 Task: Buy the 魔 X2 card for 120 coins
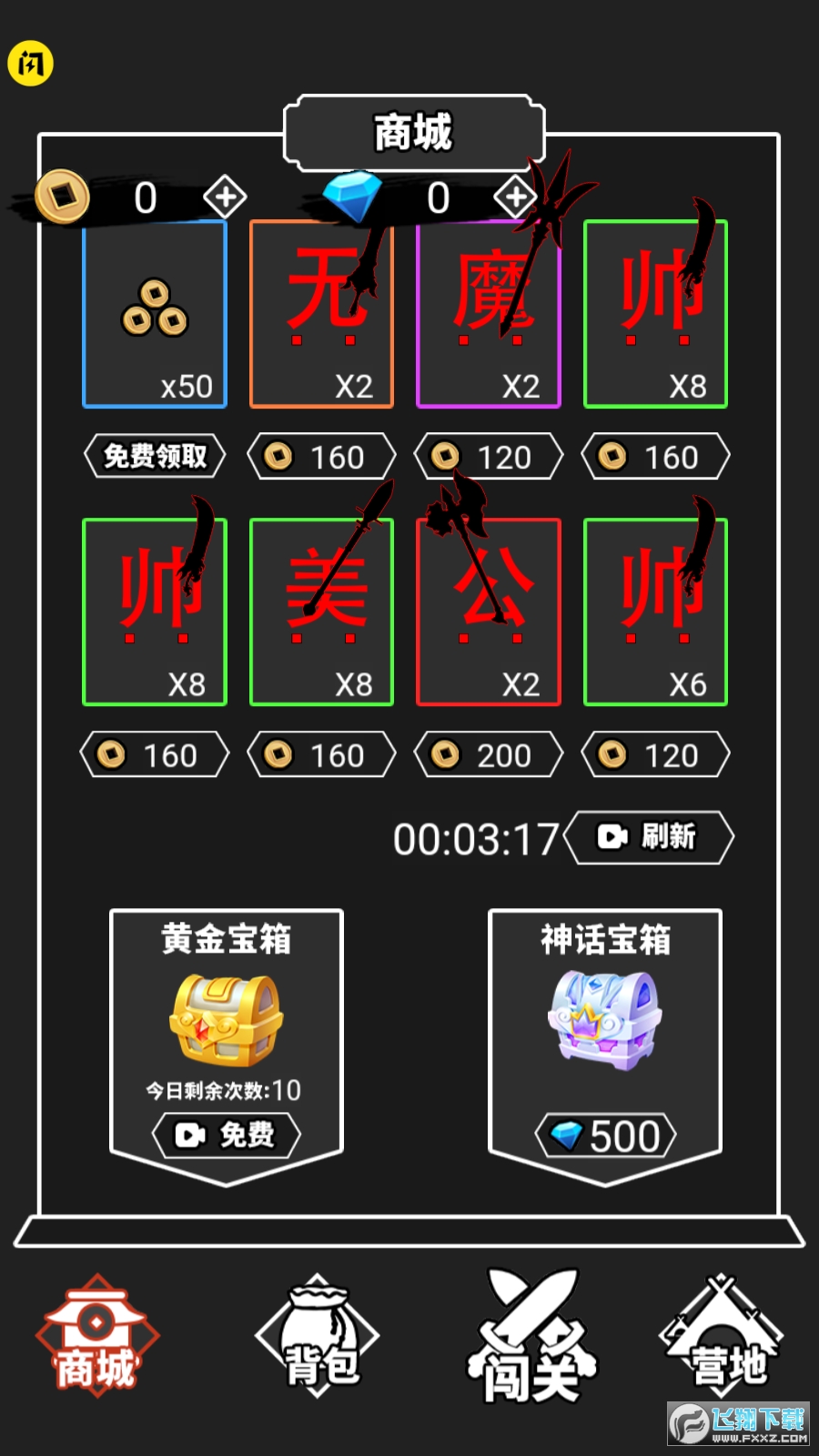pyautogui.click(x=489, y=457)
